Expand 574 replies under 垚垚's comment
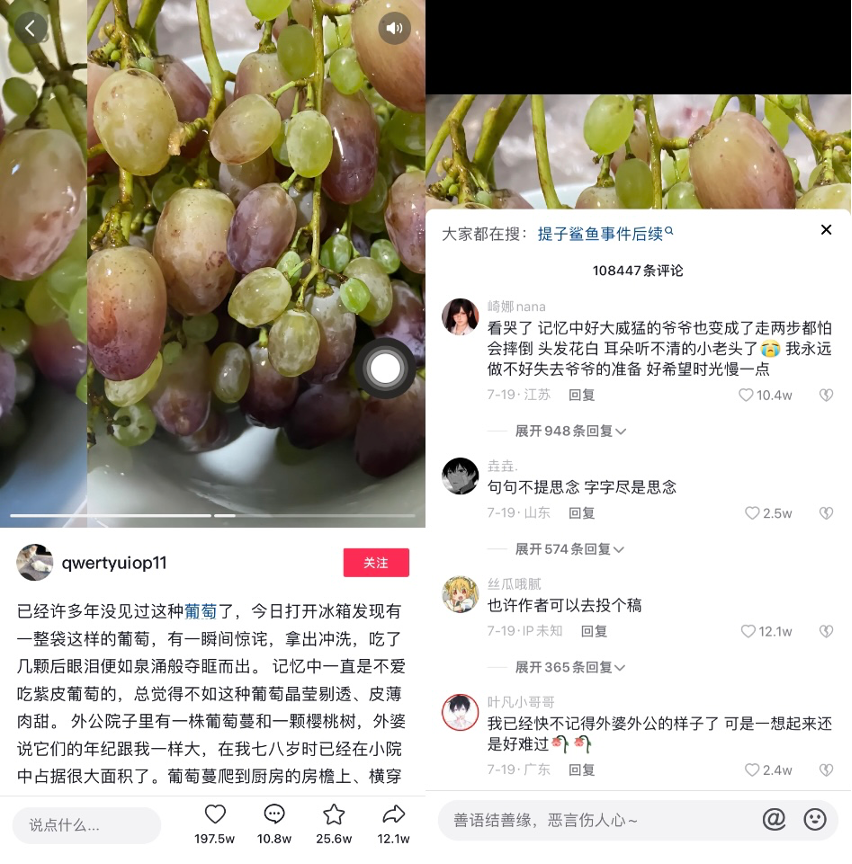 [x=570, y=549]
